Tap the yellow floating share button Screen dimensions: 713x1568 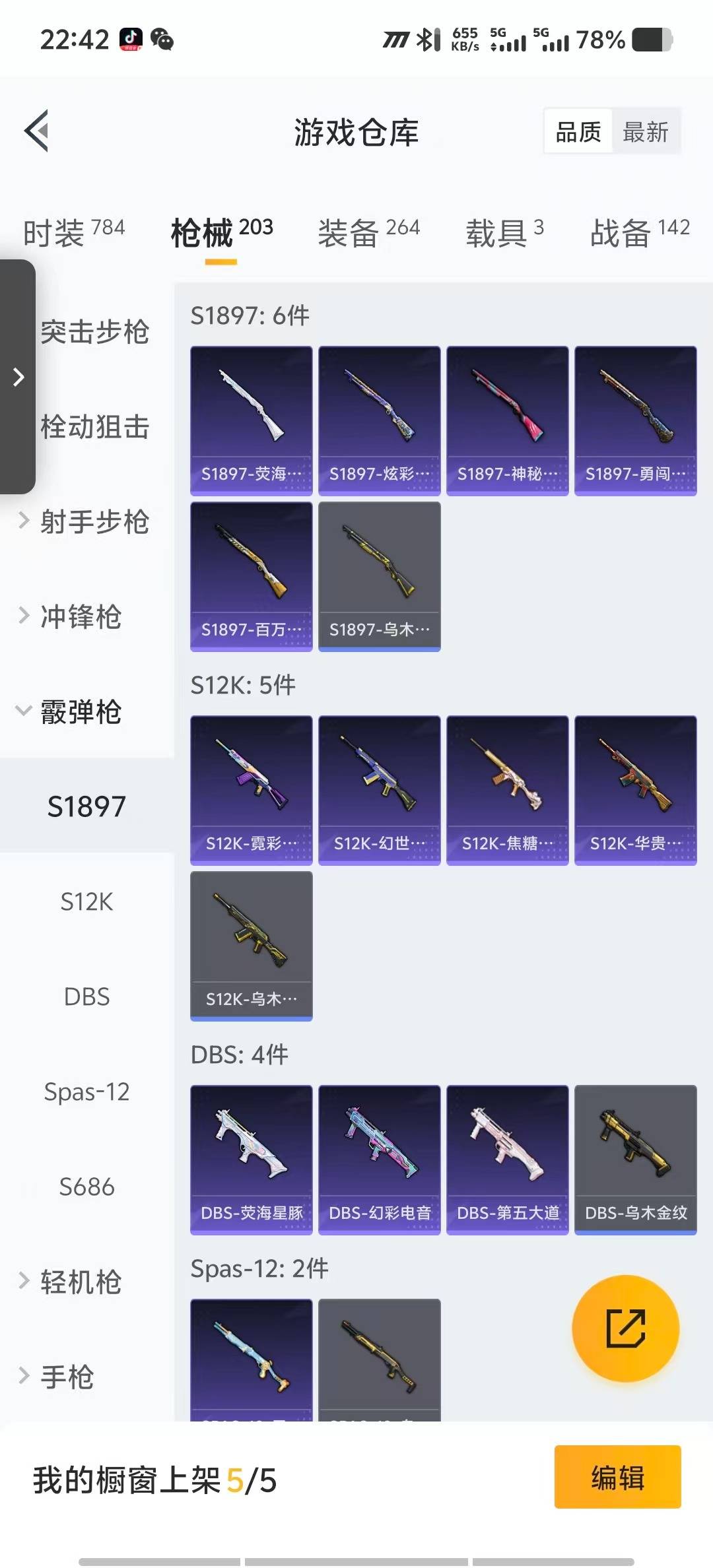(x=625, y=1328)
